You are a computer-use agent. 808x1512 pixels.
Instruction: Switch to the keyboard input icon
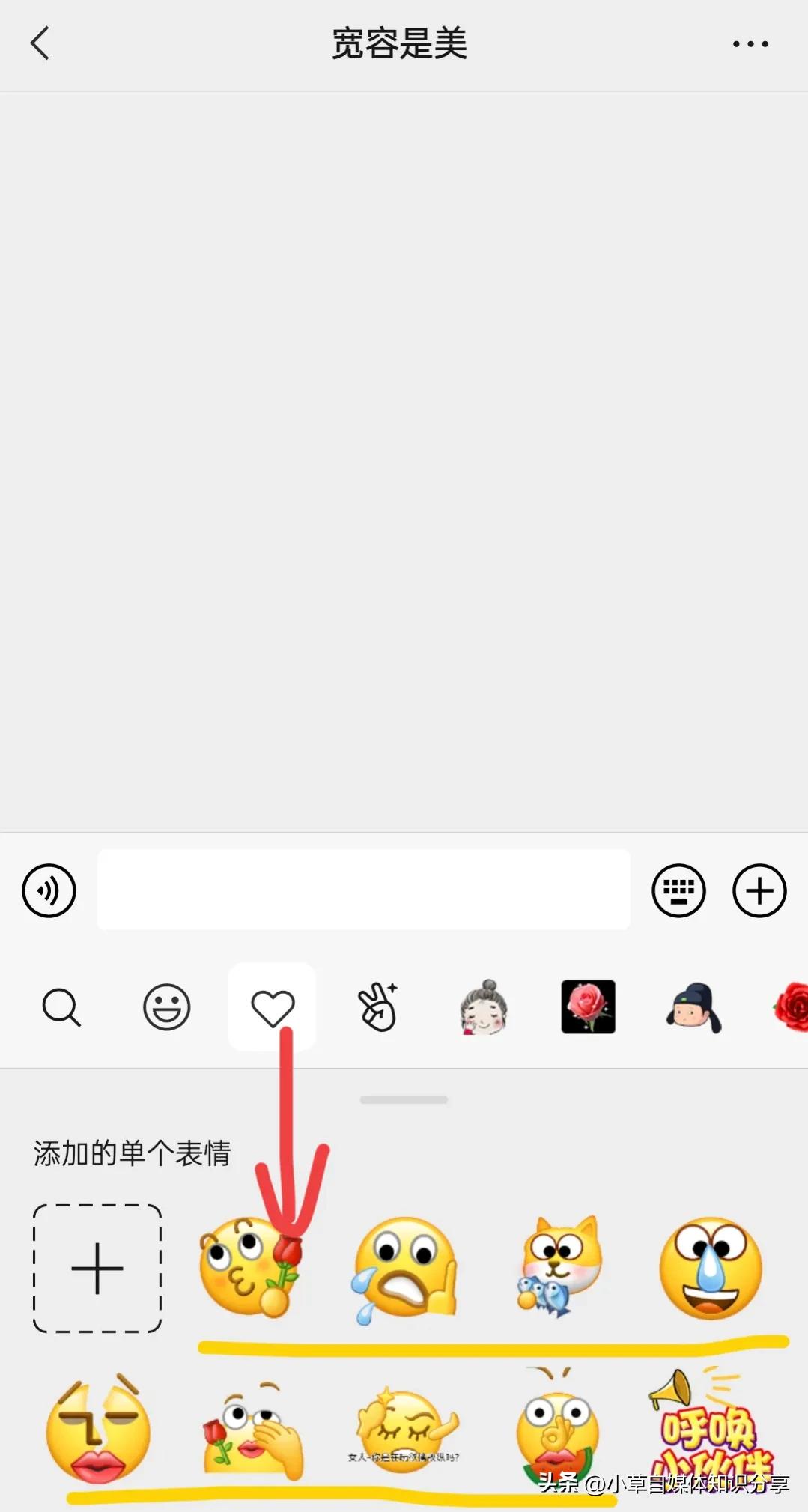678,890
